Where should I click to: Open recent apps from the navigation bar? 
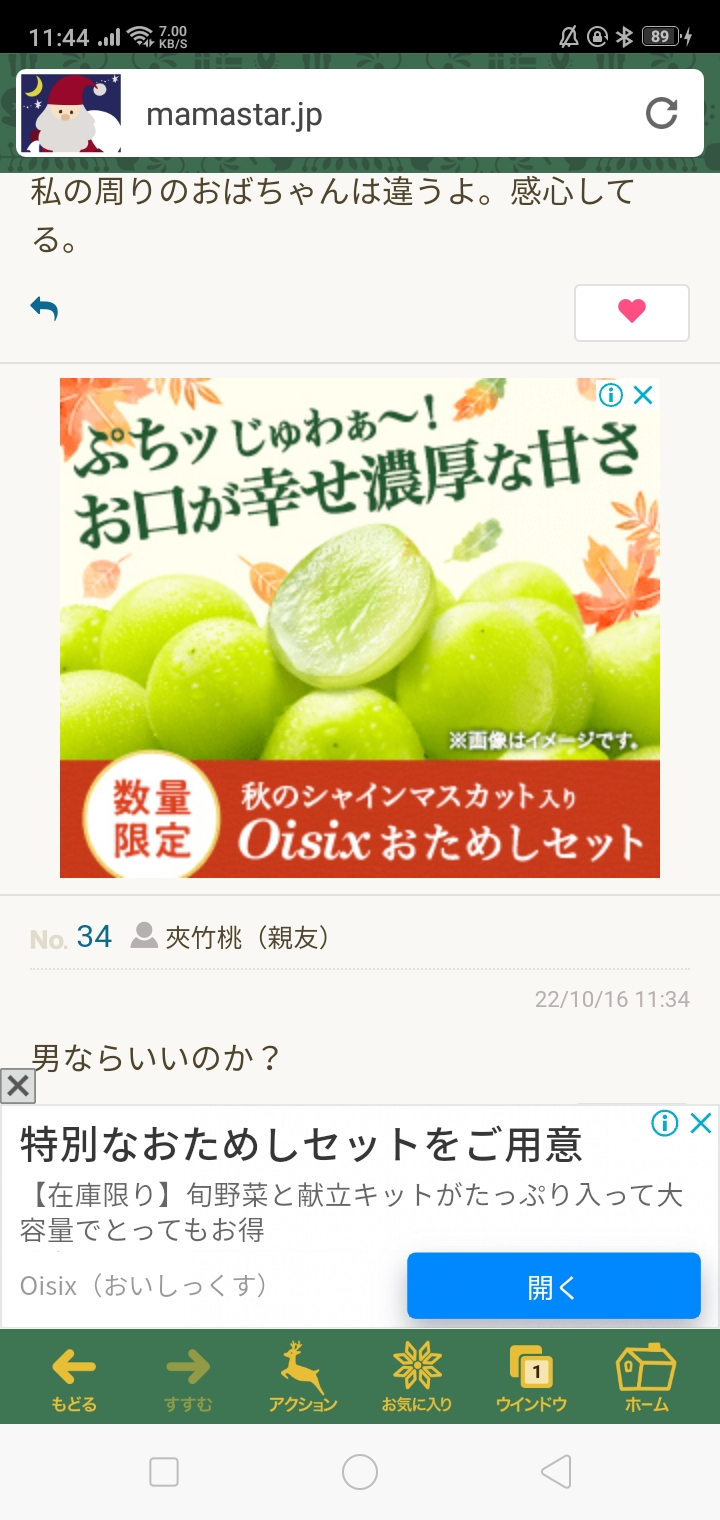coord(164,1472)
